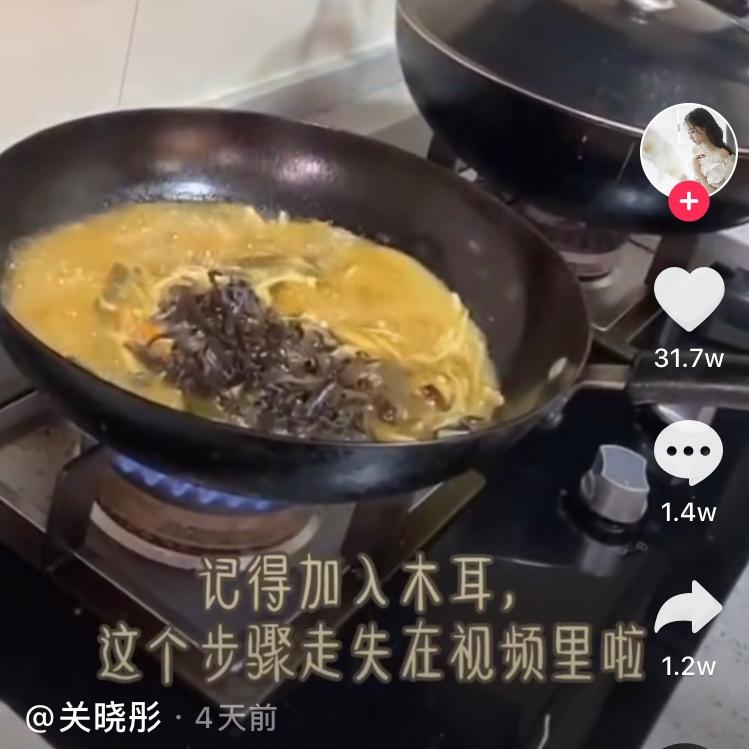
Task: Open the creator's profile avatar
Action: (x=688, y=148)
